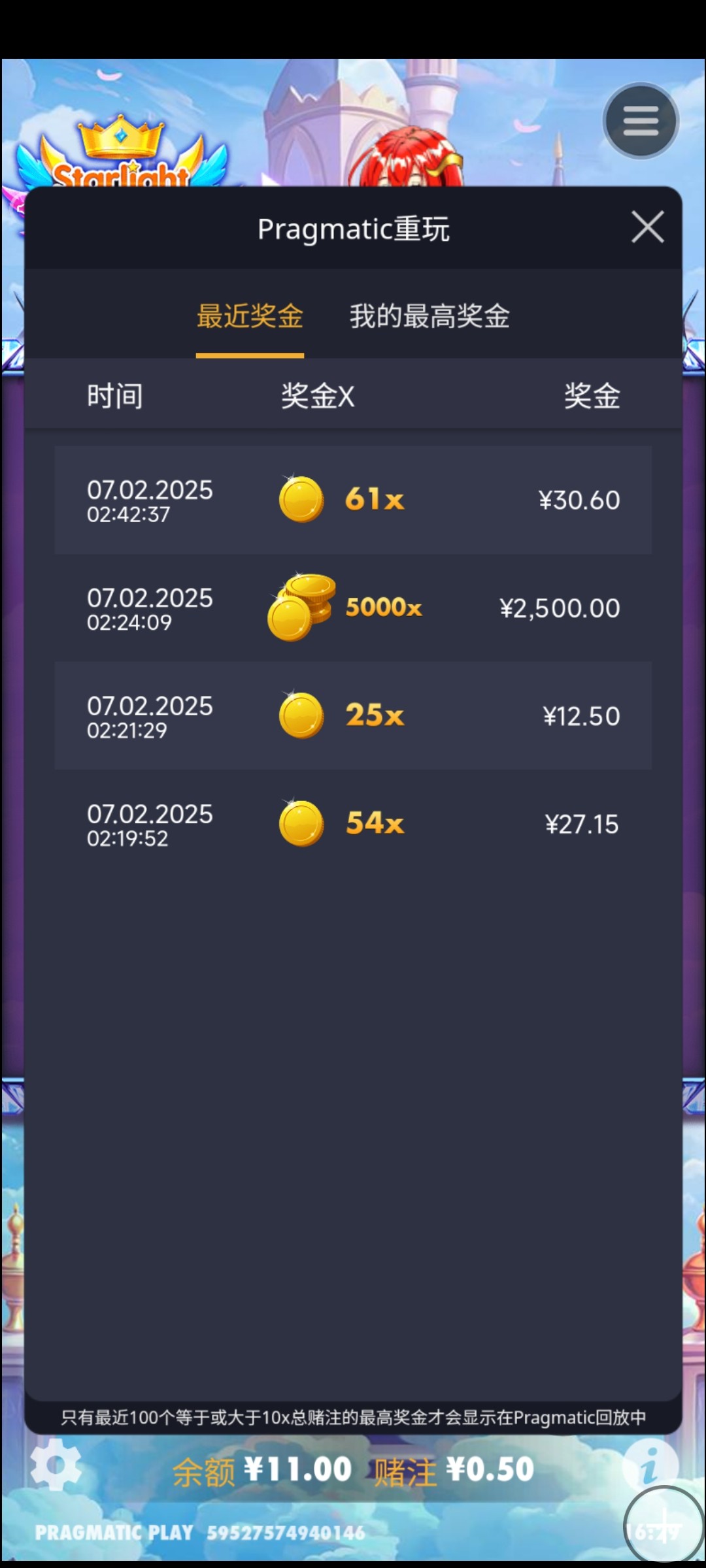
Task: Open the settings gear
Action: [x=56, y=1465]
